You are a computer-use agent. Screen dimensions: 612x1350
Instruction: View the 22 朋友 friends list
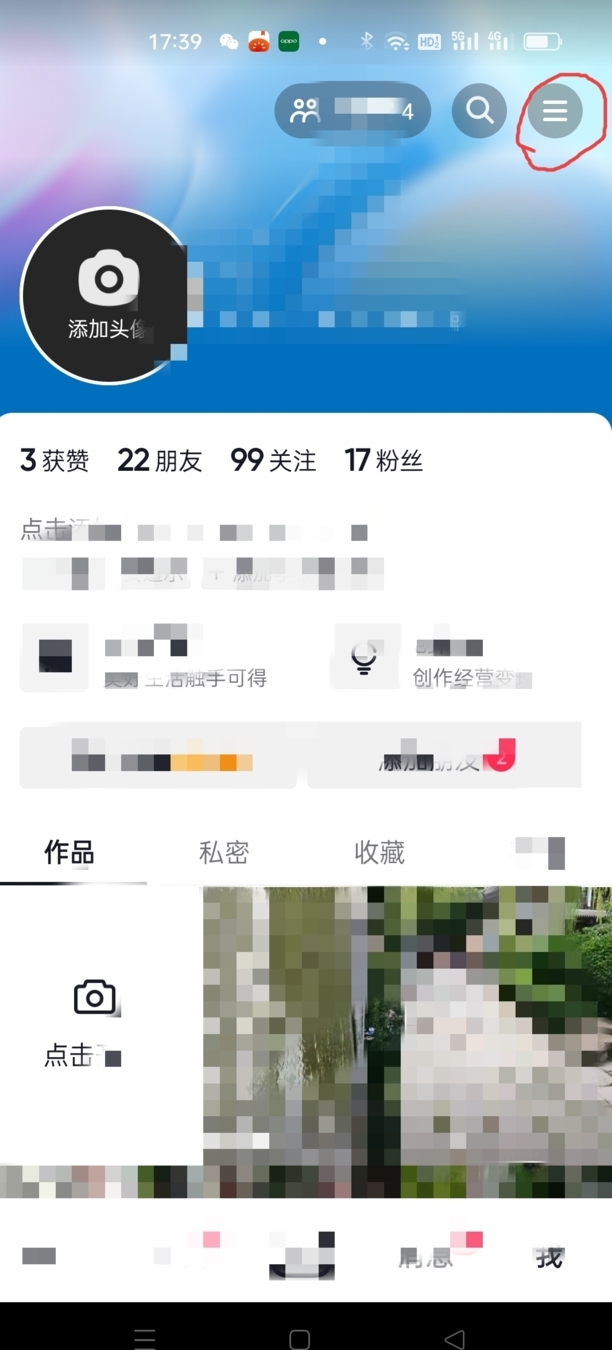pyautogui.click(x=160, y=460)
